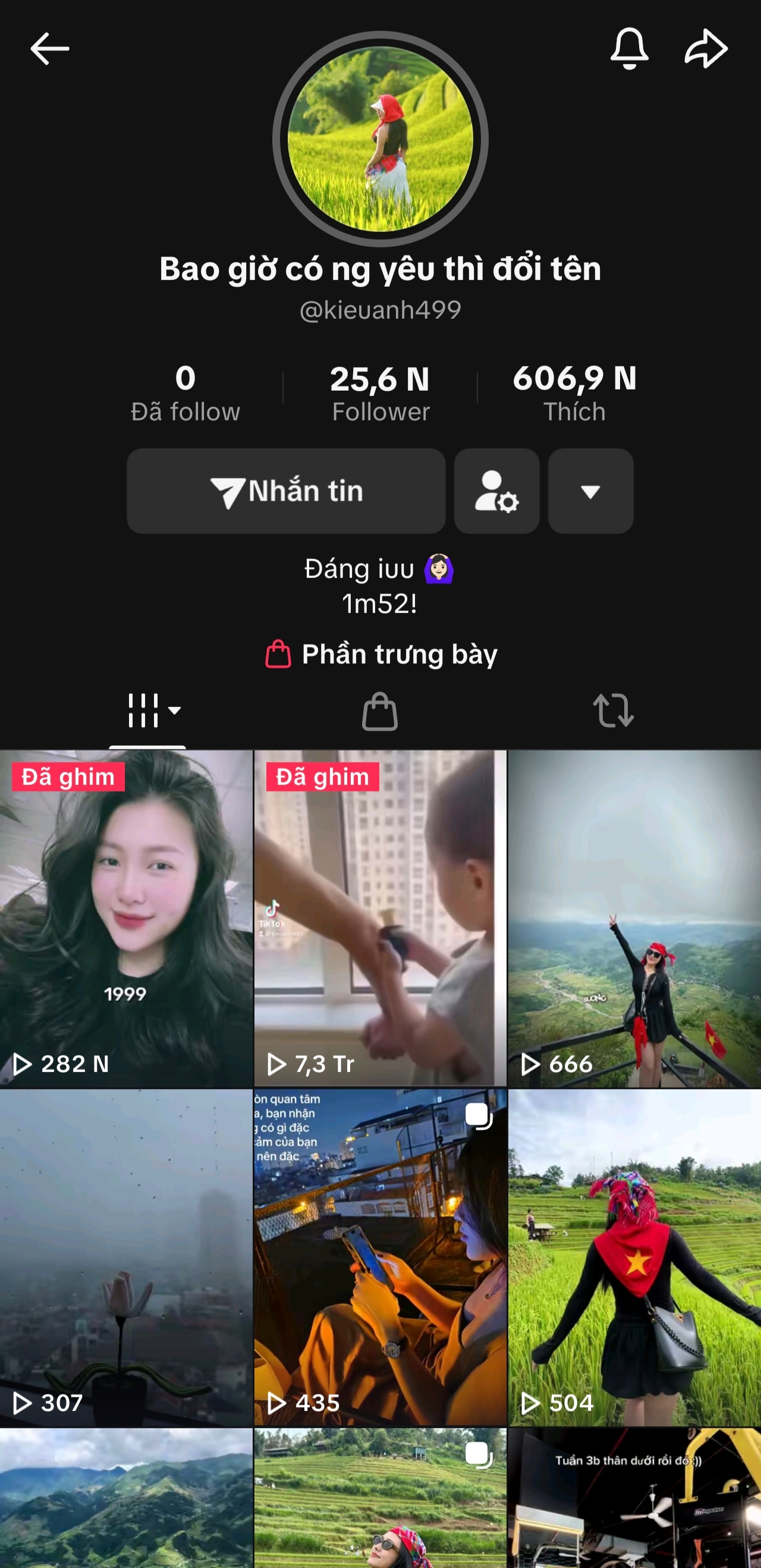Tap the Nhắn tin message button
This screenshot has width=761, height=1568.
[286, 491]
